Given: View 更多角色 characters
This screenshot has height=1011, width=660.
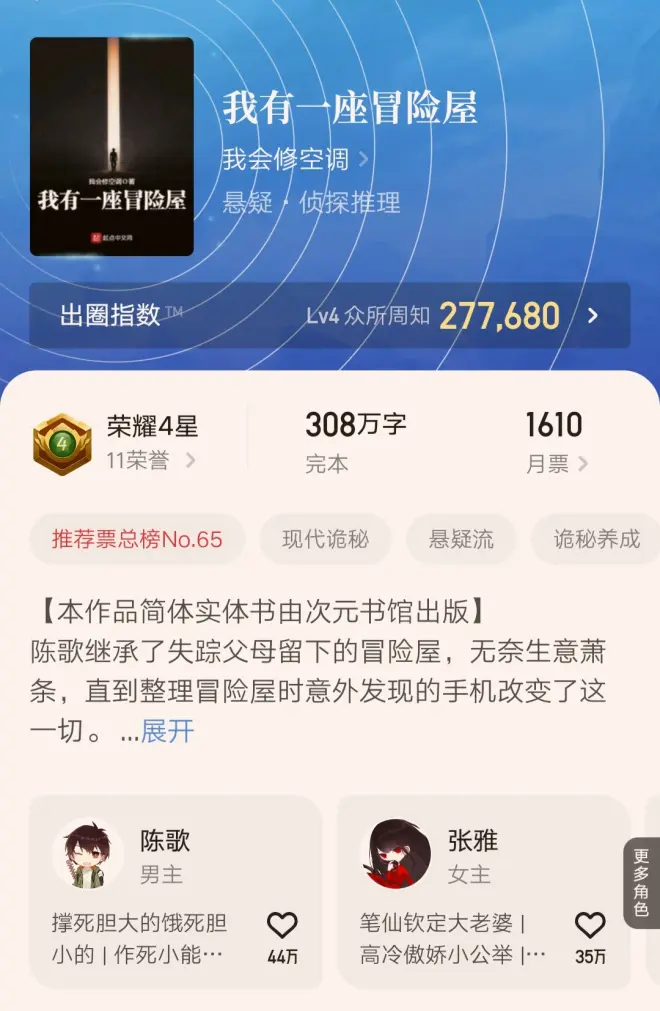Looking at the screenshot, I should [641, 883].
